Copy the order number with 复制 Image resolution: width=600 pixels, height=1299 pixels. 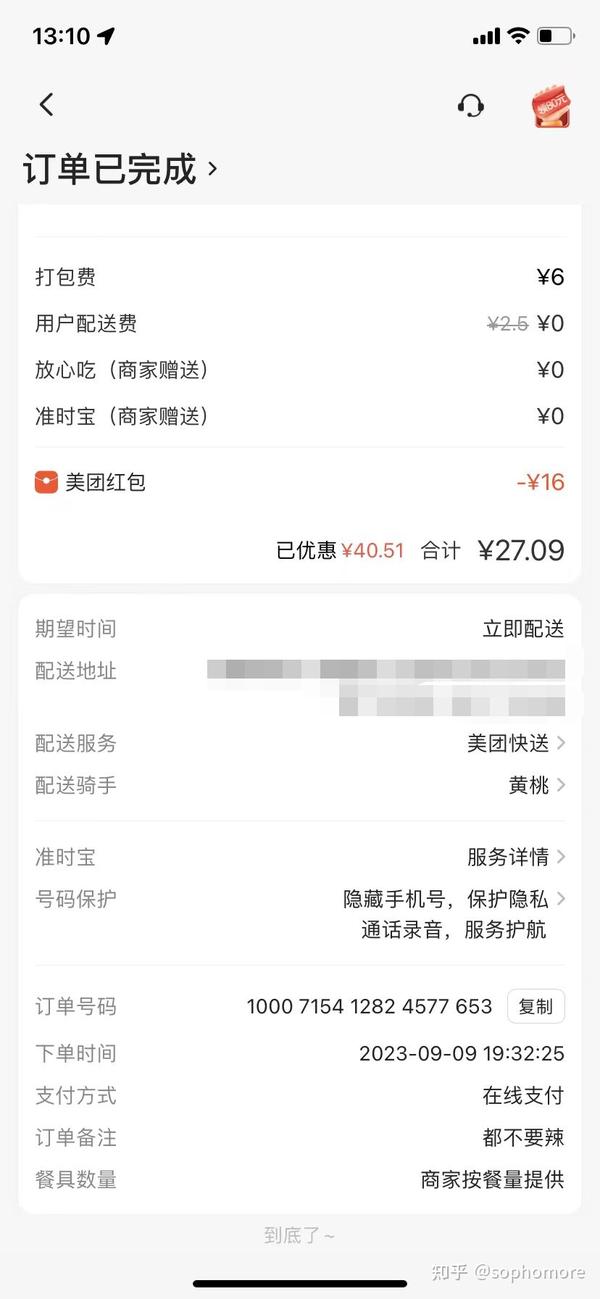click(x=536, y=1007)
